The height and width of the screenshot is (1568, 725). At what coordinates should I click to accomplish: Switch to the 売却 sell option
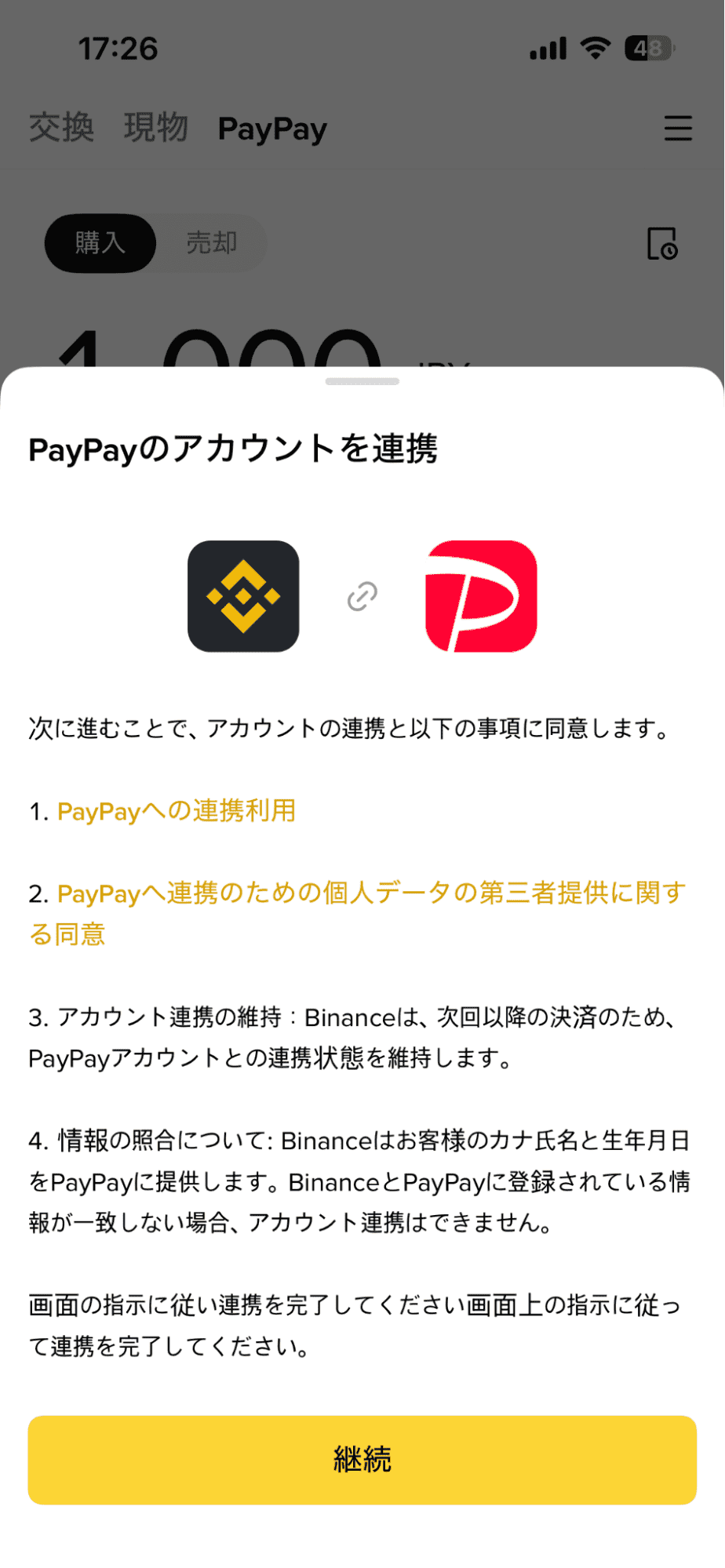(209, 243)
